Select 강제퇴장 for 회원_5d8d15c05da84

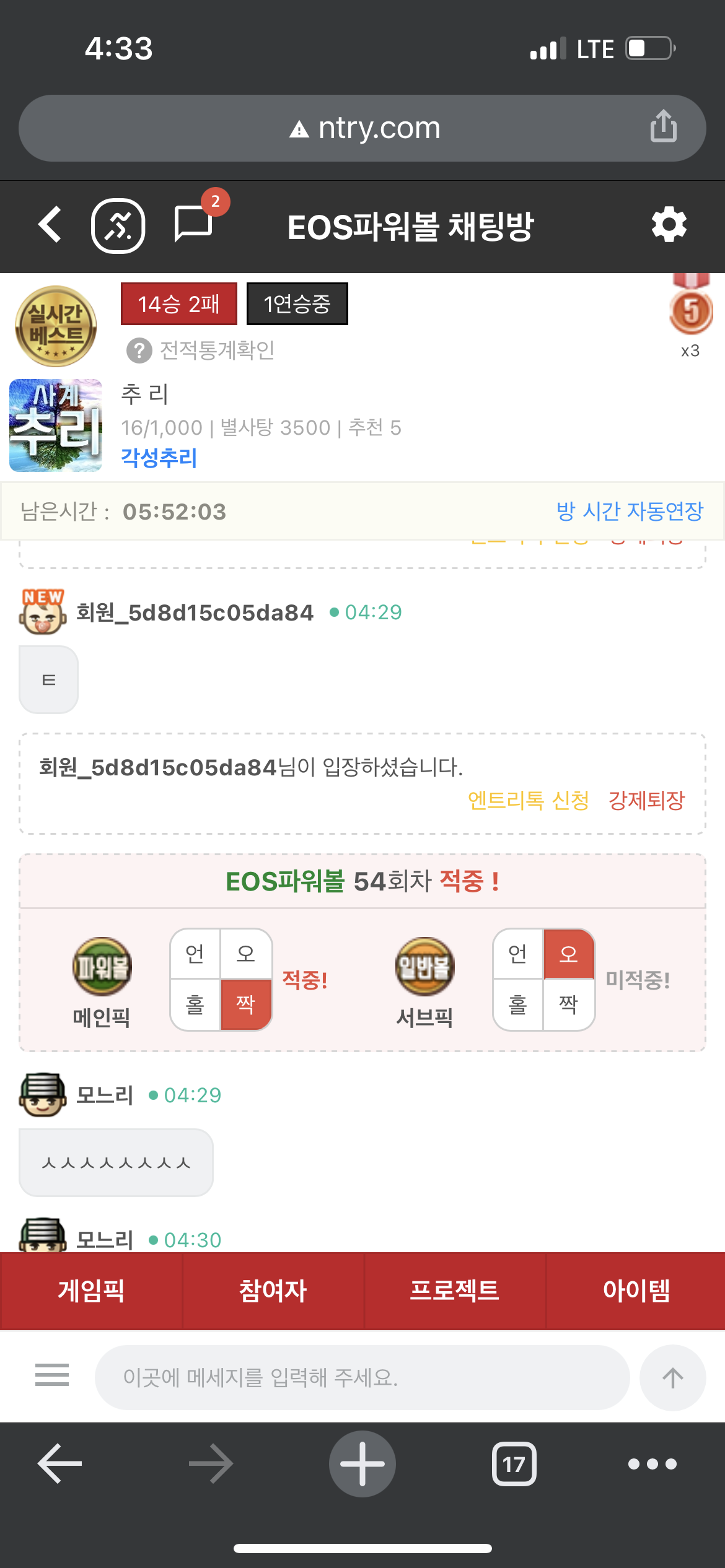[x=646, y=801]
